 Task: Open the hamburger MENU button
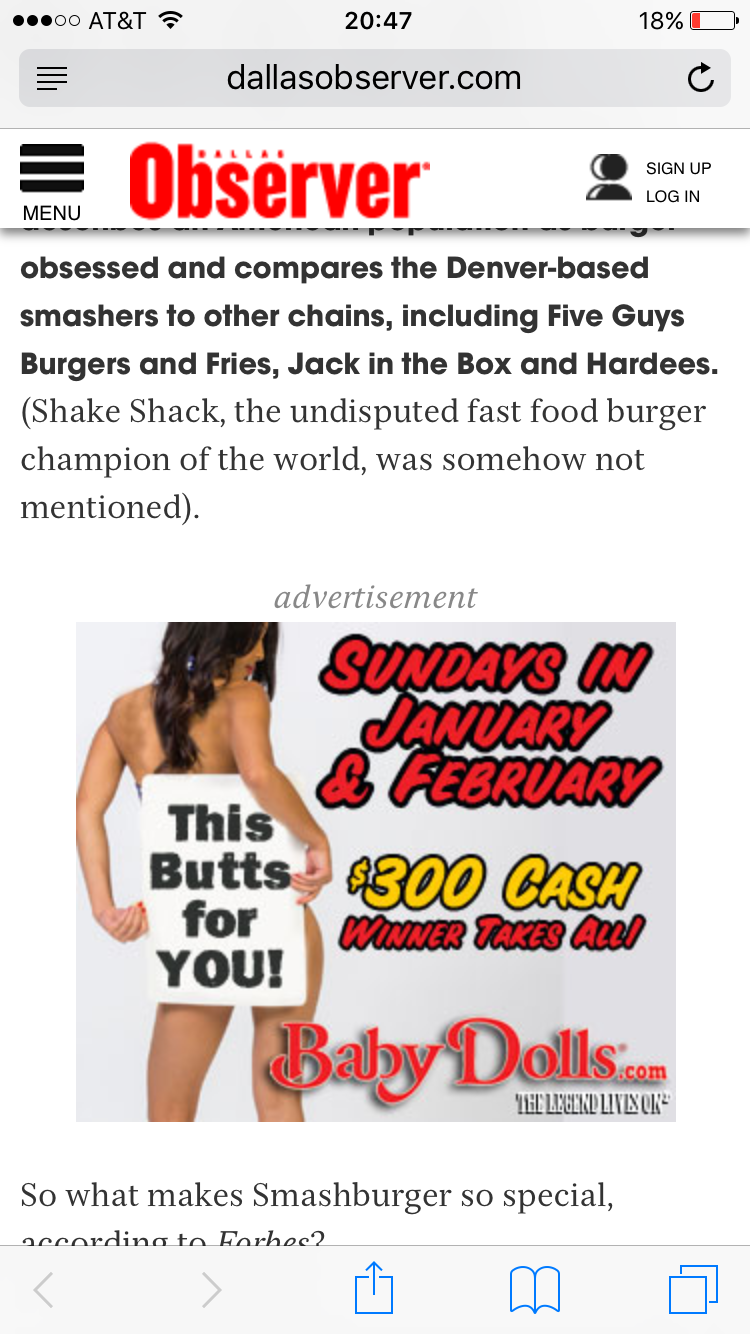coord(52,181)
